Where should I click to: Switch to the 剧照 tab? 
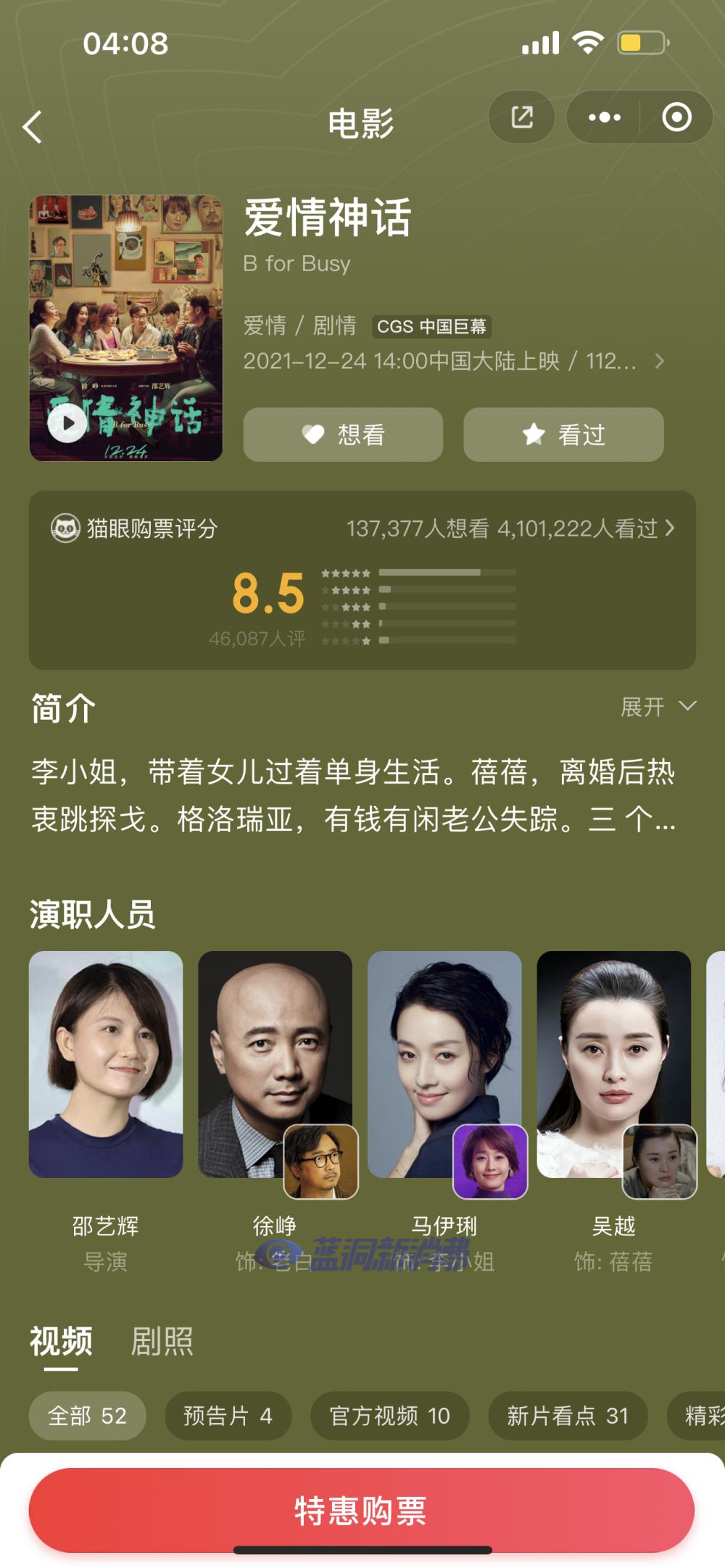point(161,1342)
